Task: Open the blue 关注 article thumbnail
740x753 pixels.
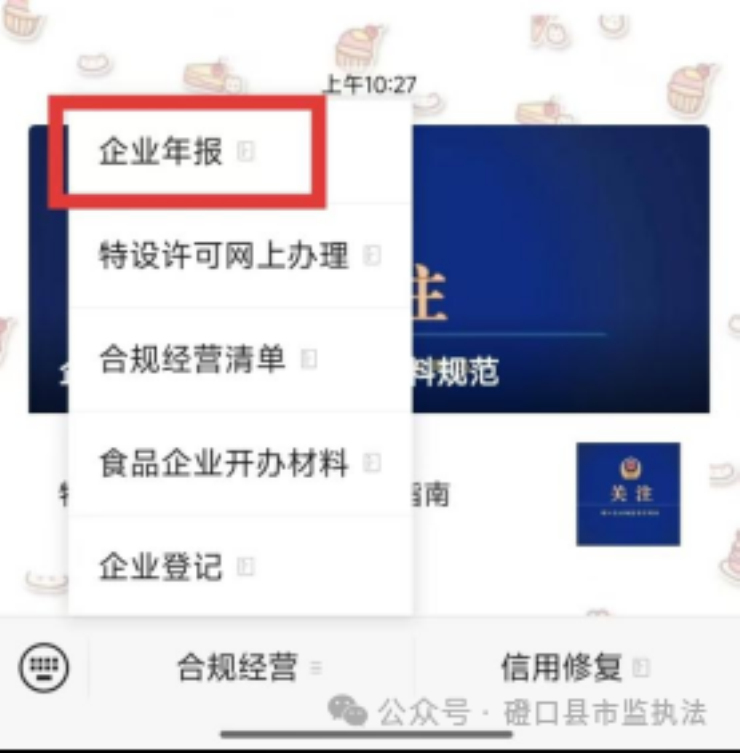Action: 627,494
